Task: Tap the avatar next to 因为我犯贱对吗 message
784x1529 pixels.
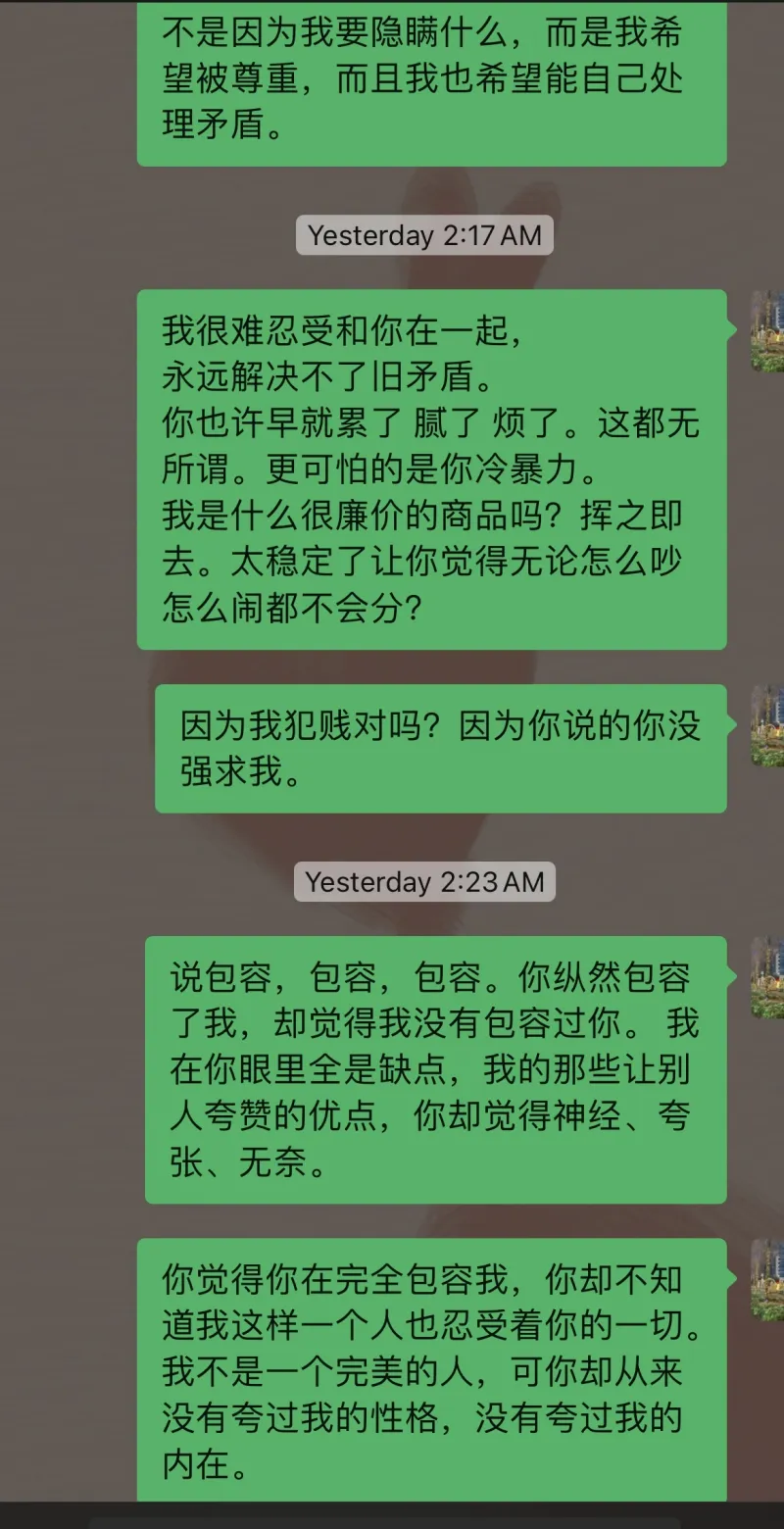Action: pos(768,725)
